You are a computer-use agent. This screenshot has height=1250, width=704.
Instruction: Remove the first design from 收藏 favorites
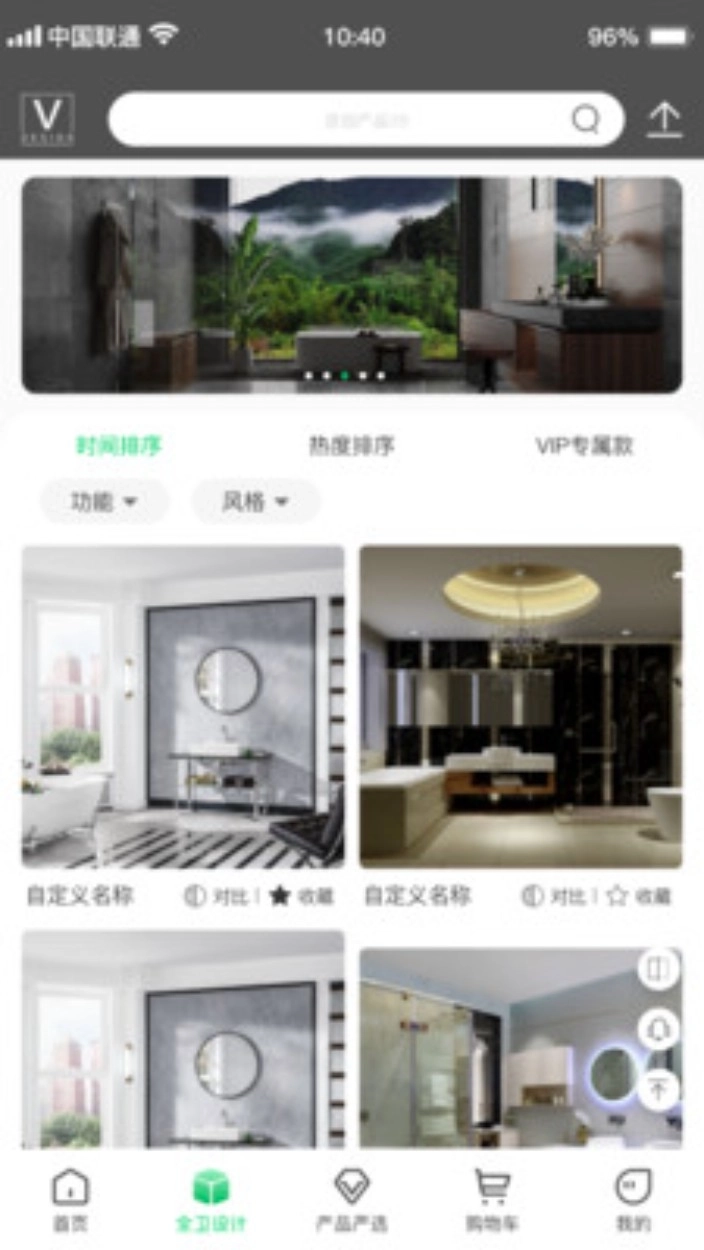pyautogui.click(x=302, y=897)
